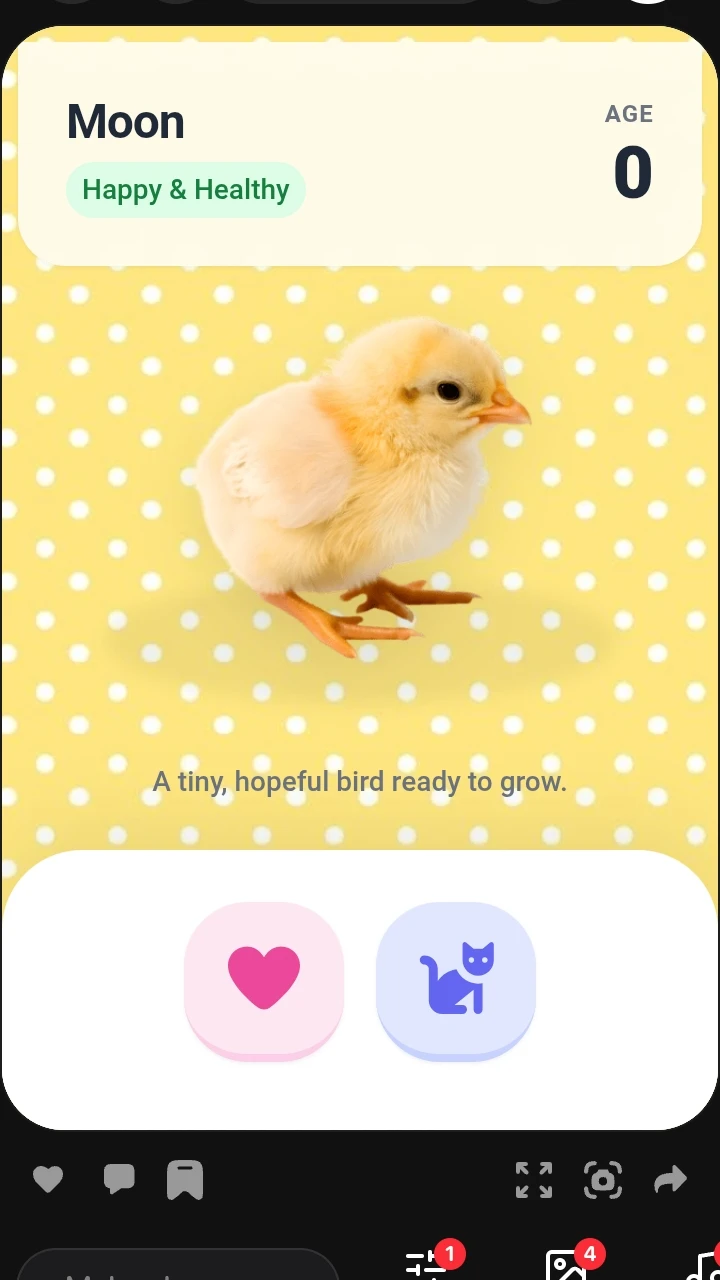The width and height of the screenshot is (720, 1280).
Task: Open the comments speech bubble
Action: point(119,1179)
